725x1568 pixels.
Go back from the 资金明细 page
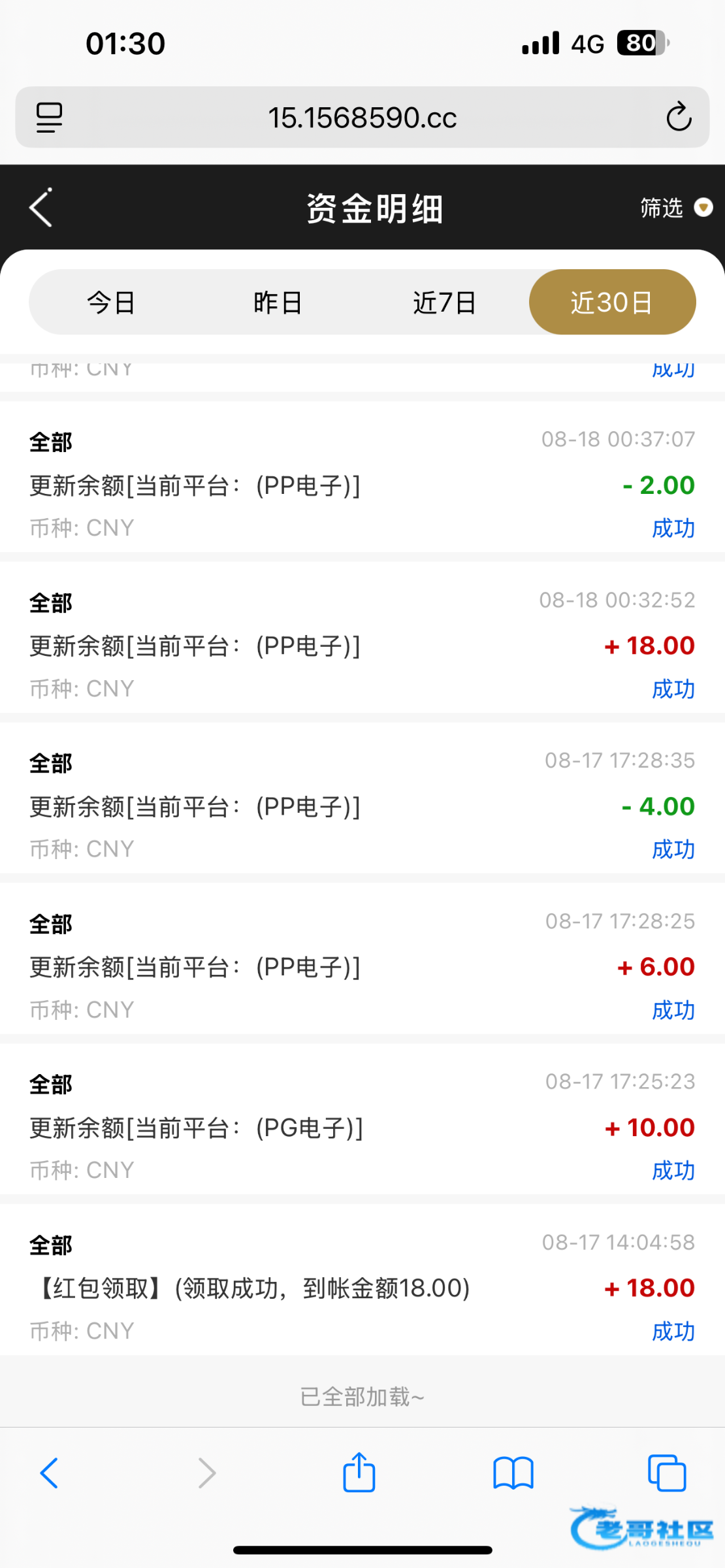[x=40, y=208]
